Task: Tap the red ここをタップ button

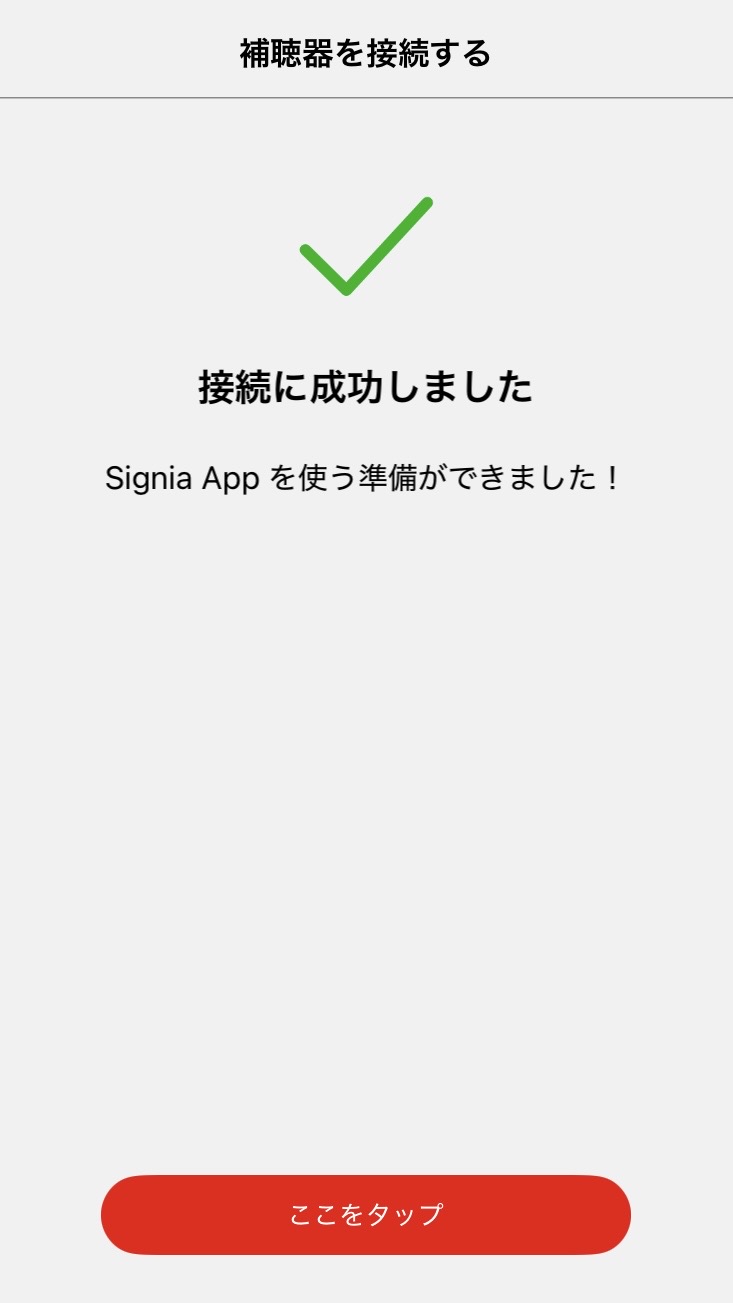Action: tap(366, 1214)
